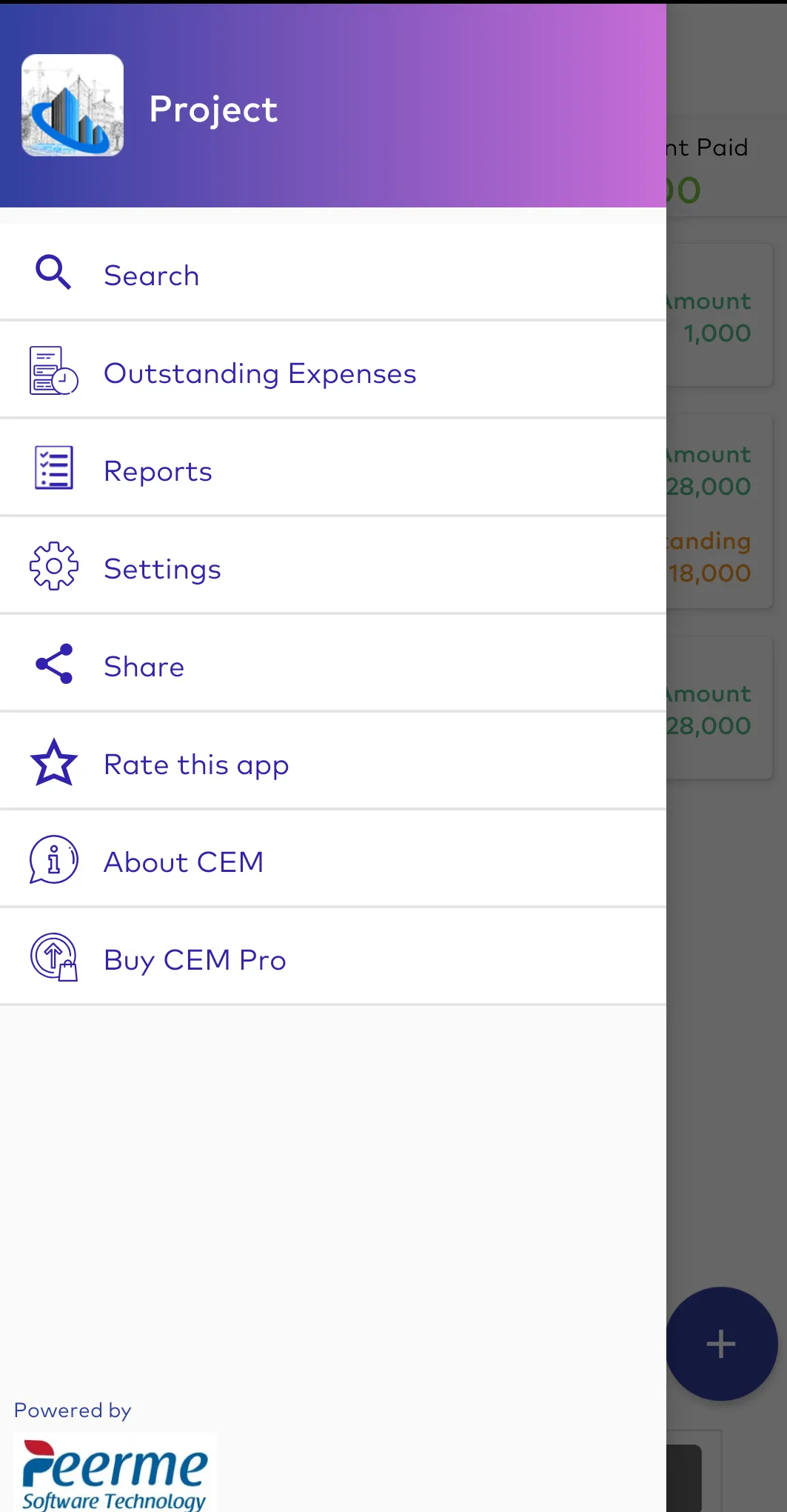Click the Project header title
Image resolution: width=787 pixels, height=1512 pixels.
click(x=212, y=107)
